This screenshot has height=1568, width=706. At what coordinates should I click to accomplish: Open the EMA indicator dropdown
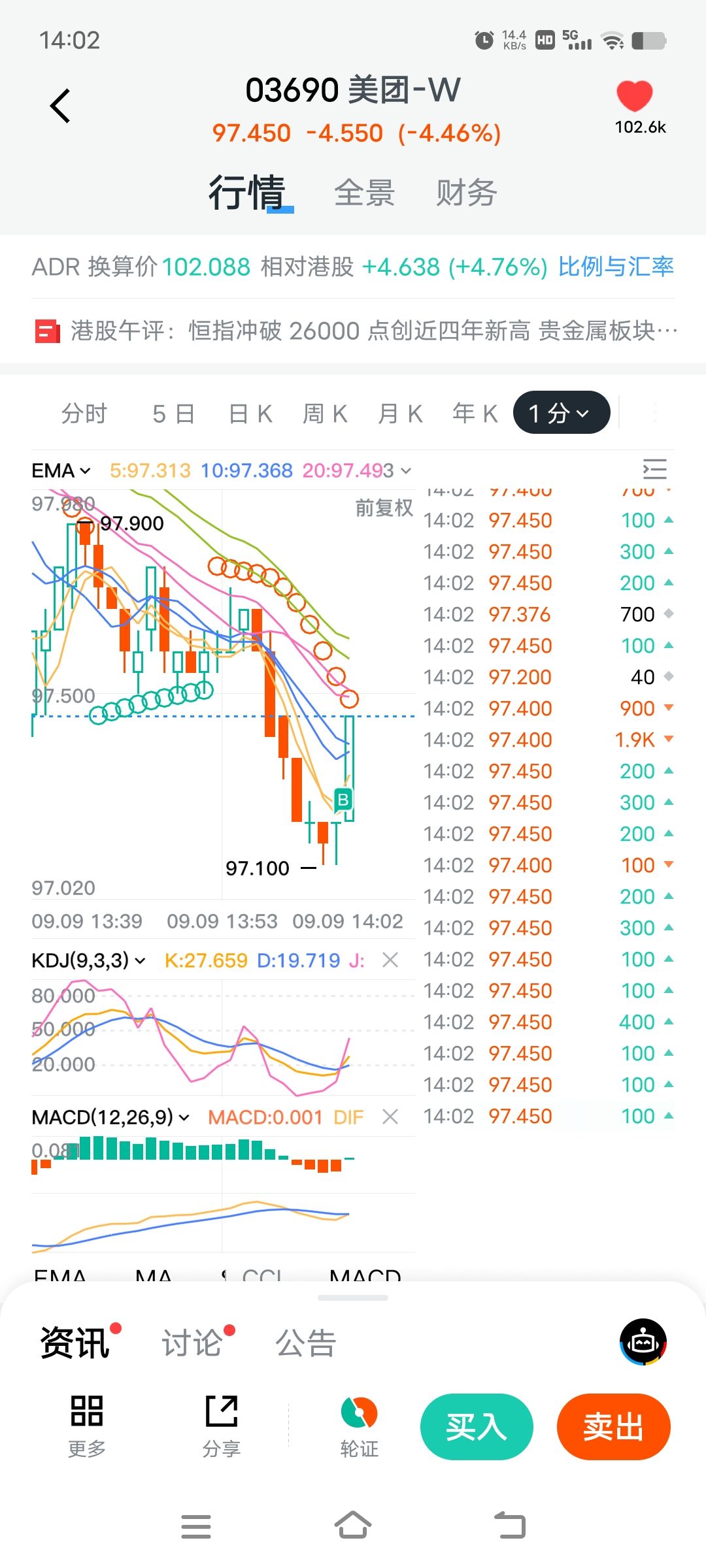point(61,470)
